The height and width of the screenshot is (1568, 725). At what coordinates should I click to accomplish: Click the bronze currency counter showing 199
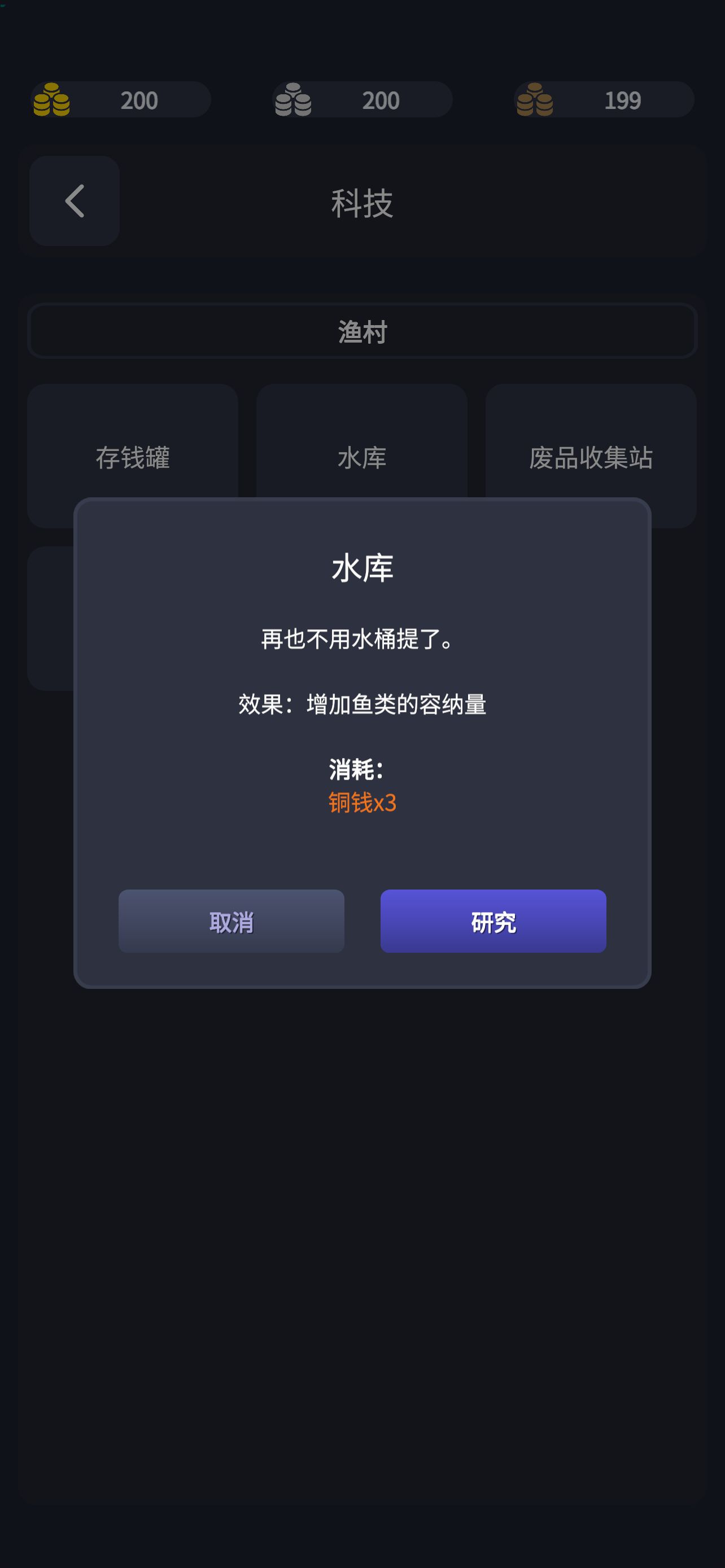(624, 101)
